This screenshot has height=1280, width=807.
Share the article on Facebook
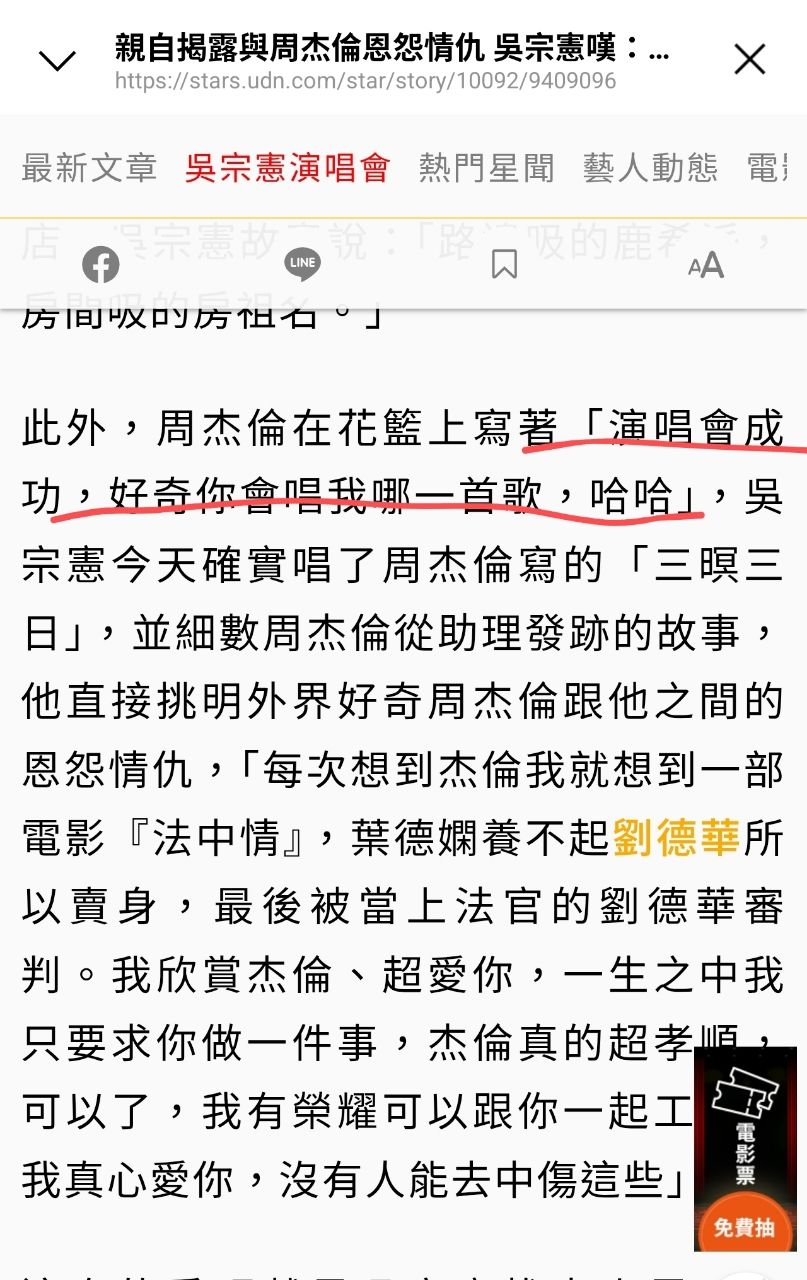(x=100, y=264)
